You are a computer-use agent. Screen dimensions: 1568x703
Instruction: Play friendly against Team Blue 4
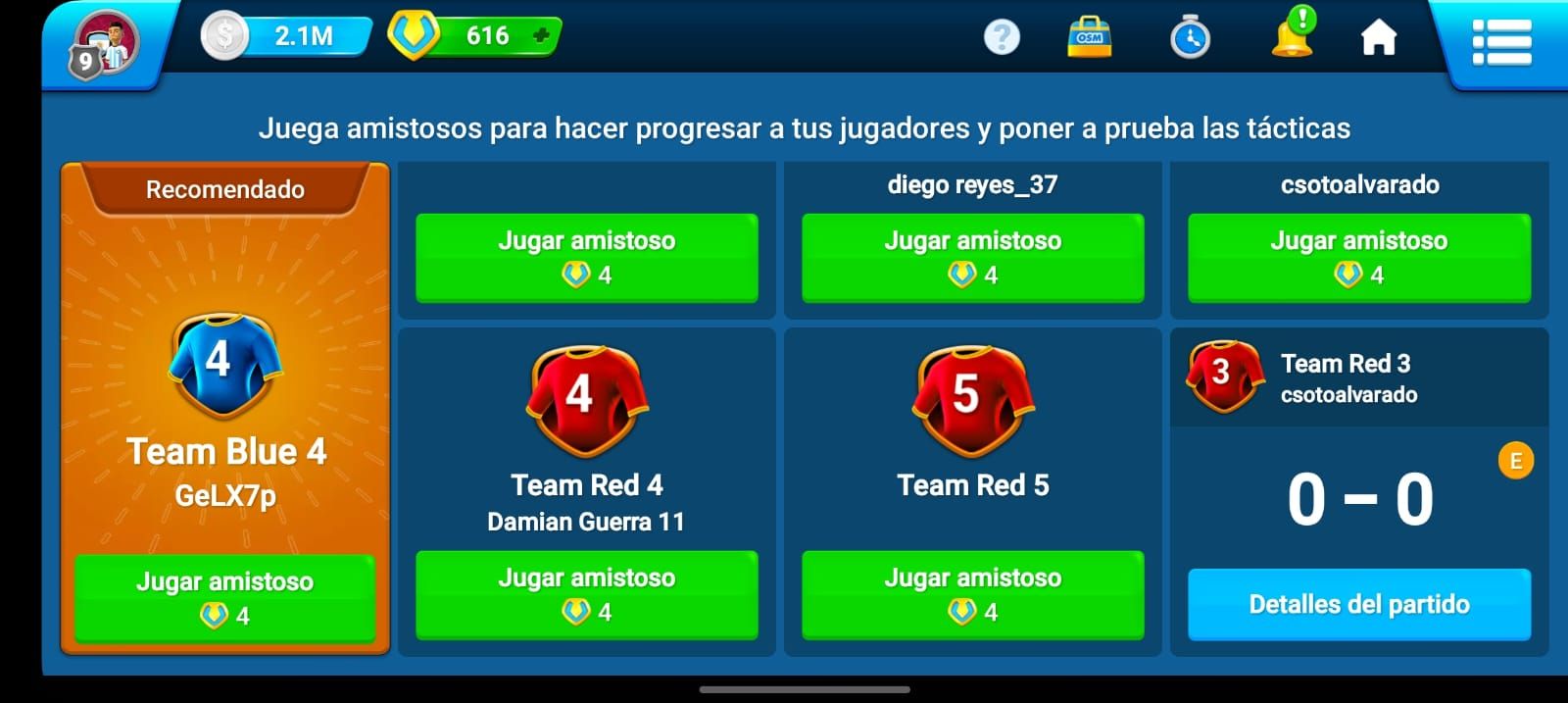tap(225, 597)
